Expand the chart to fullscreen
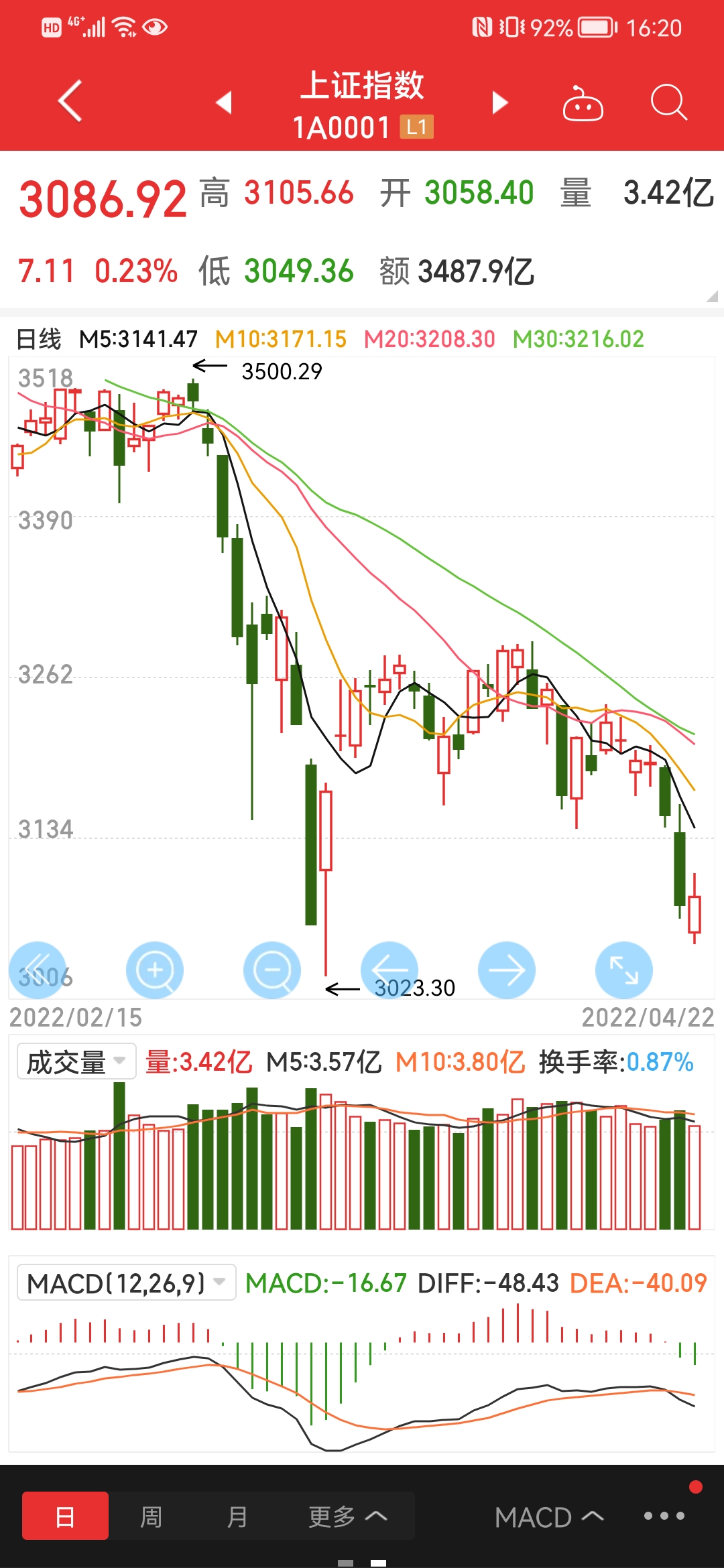 click(624, 970)
